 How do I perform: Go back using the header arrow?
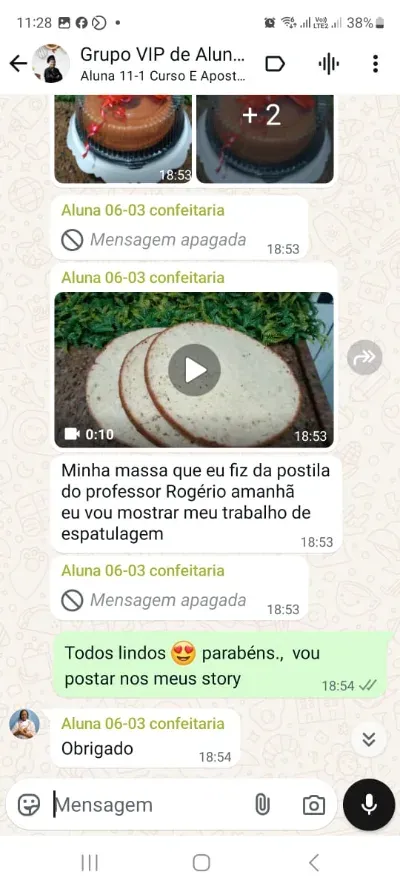[18, 64]
